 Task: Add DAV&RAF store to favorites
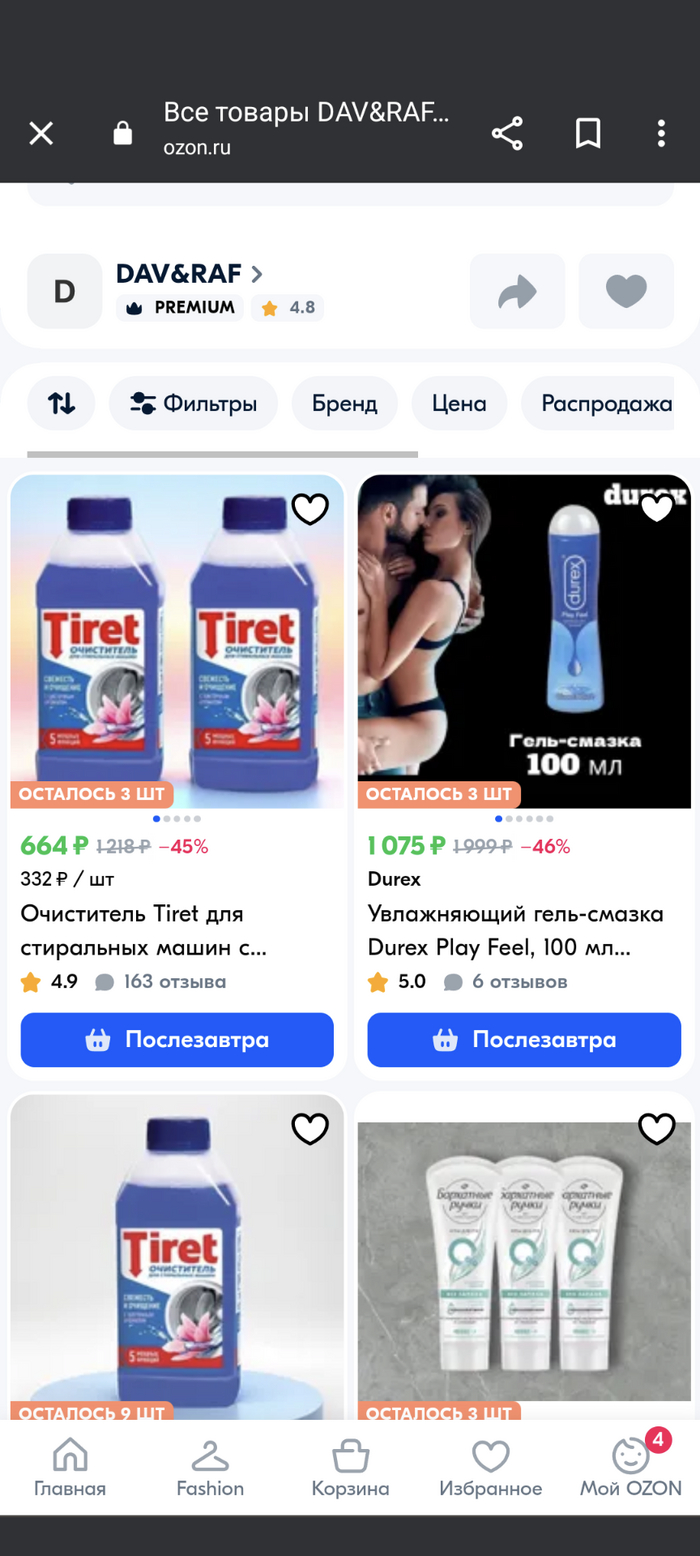click(626, 291)
